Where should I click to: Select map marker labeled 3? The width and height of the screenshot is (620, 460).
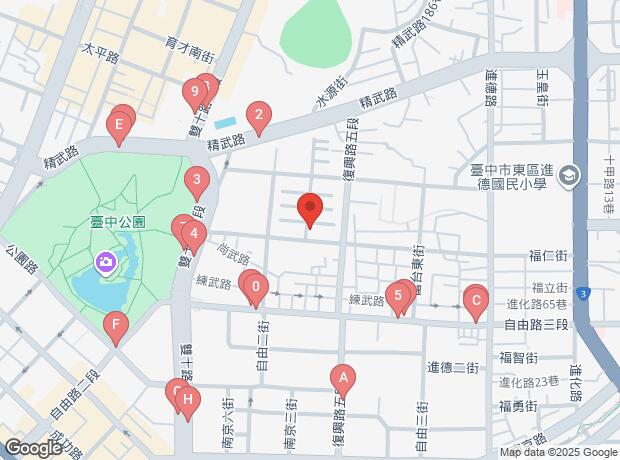click(x=197, y=182)
